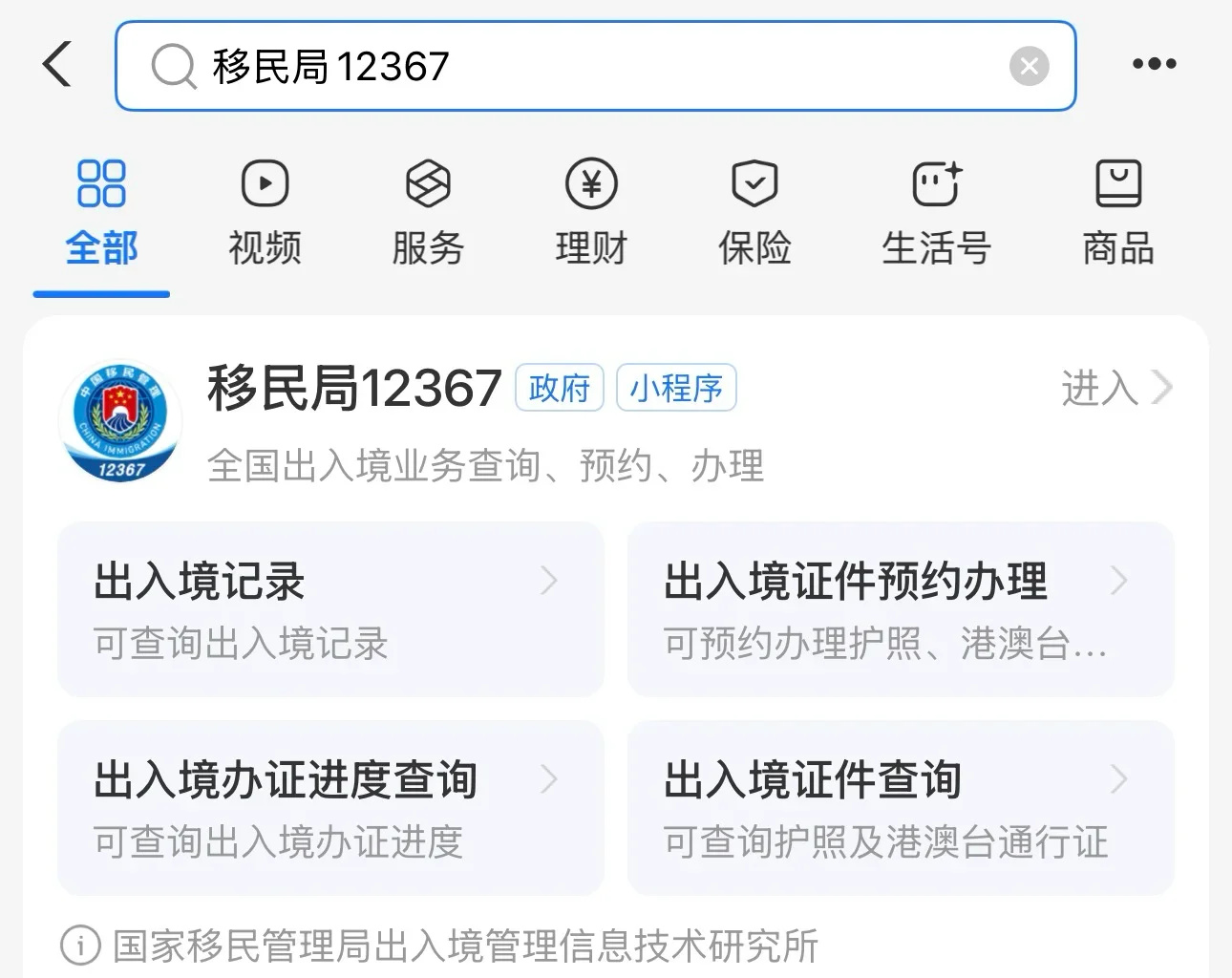Switch to the 服务 tab
The image size is (1232, 978).
428,215
